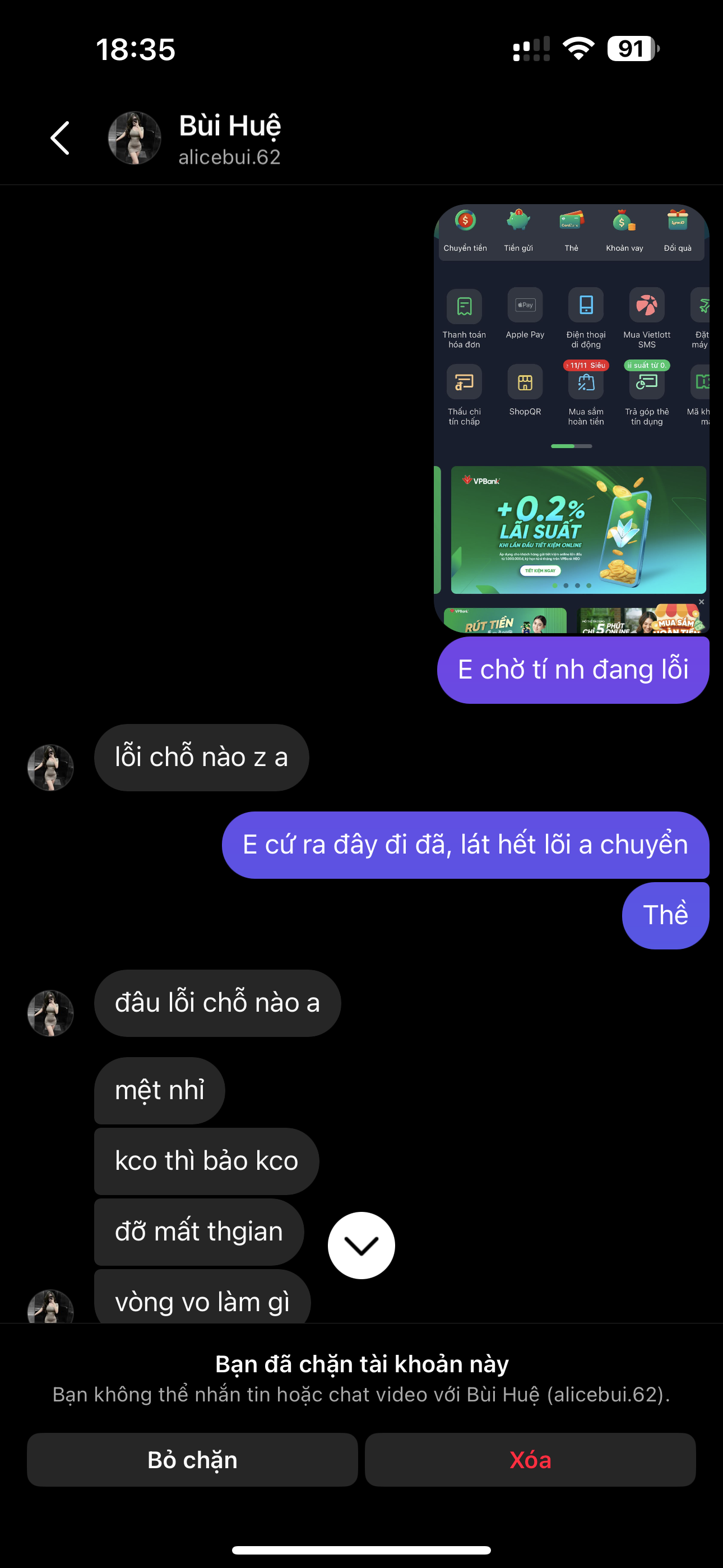Open the shared VPBank screenshot image
This screenshot has height=1568, width=723.
(572, 418)
